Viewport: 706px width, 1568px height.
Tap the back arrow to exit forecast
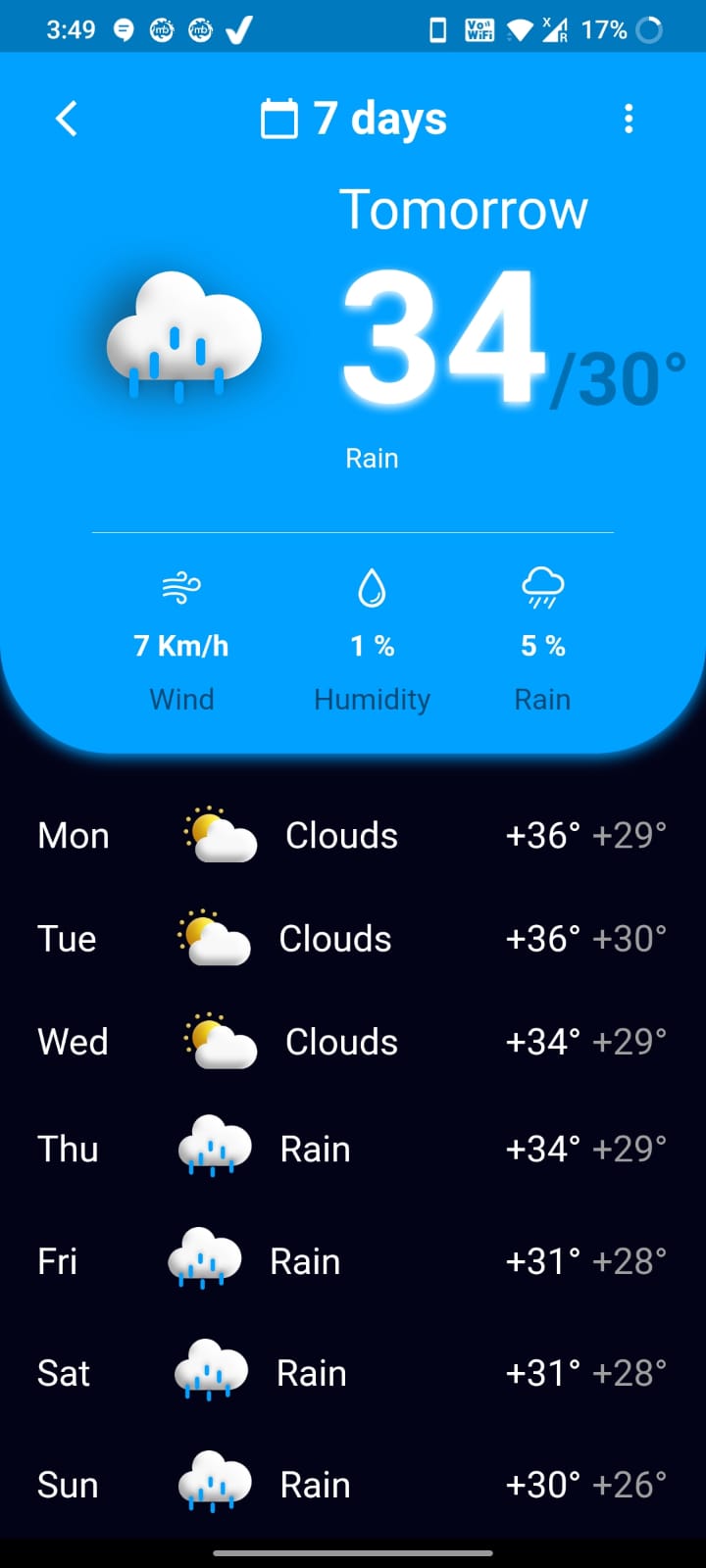pos(65,118)
